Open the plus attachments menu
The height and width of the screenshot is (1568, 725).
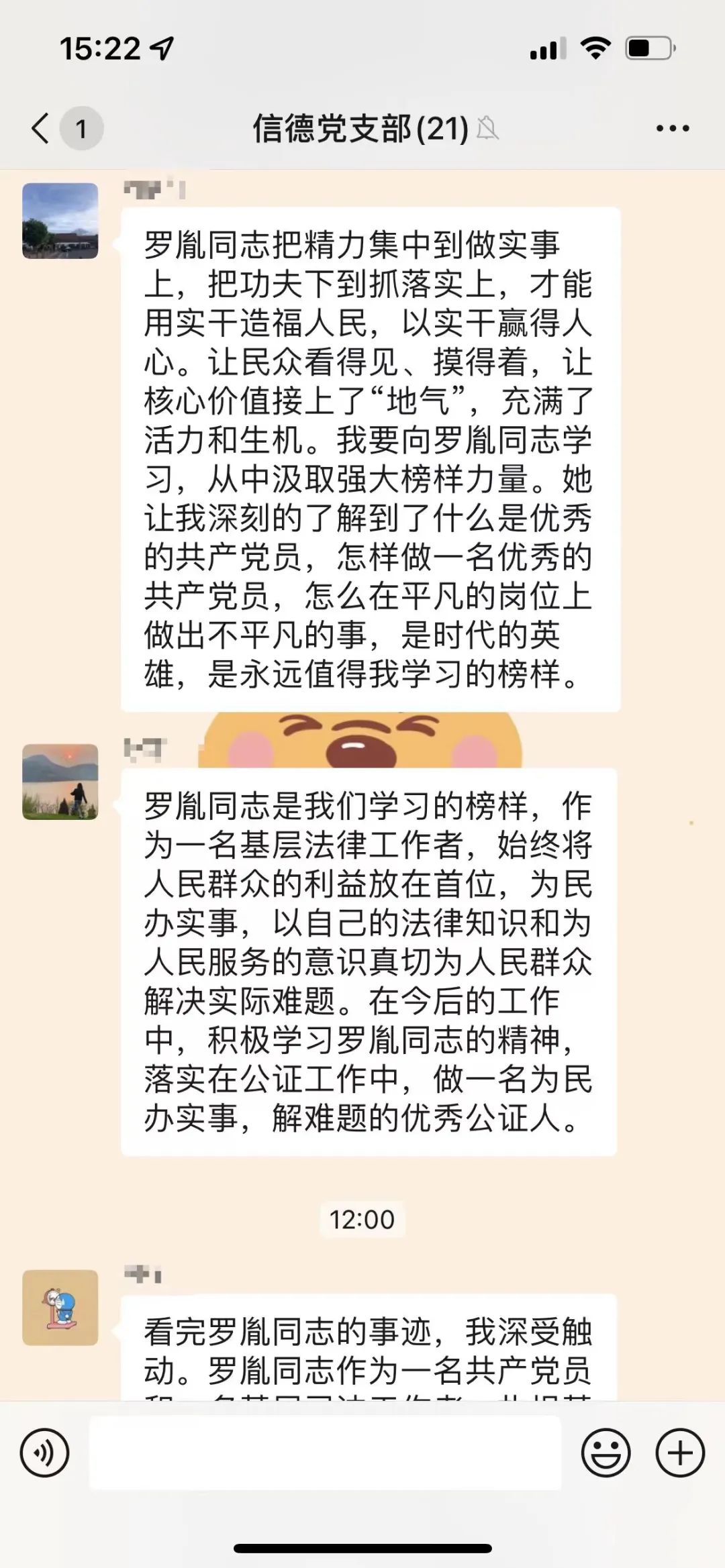pos(680,1453)
